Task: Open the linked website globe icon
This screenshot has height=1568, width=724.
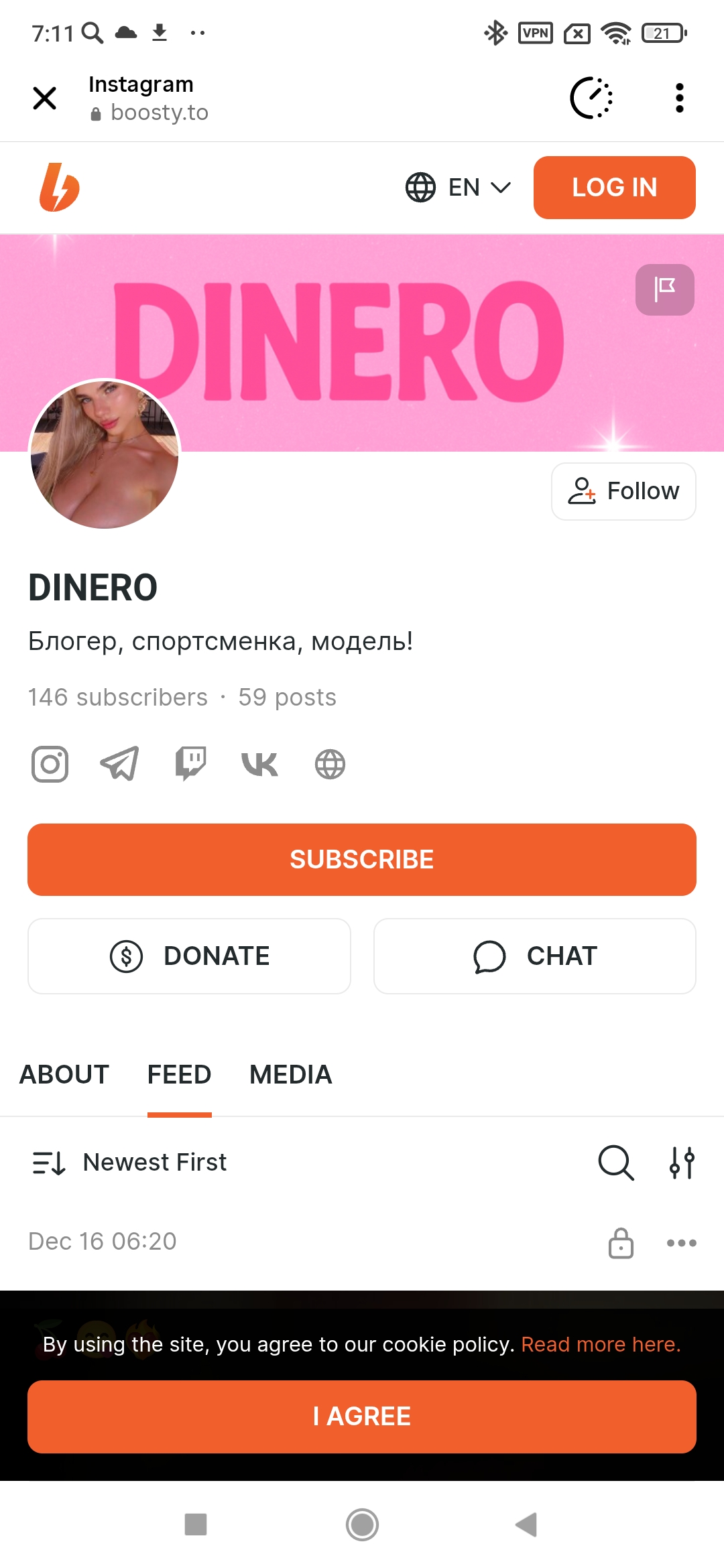Action: pyautogui.click(x=330, y=764)
